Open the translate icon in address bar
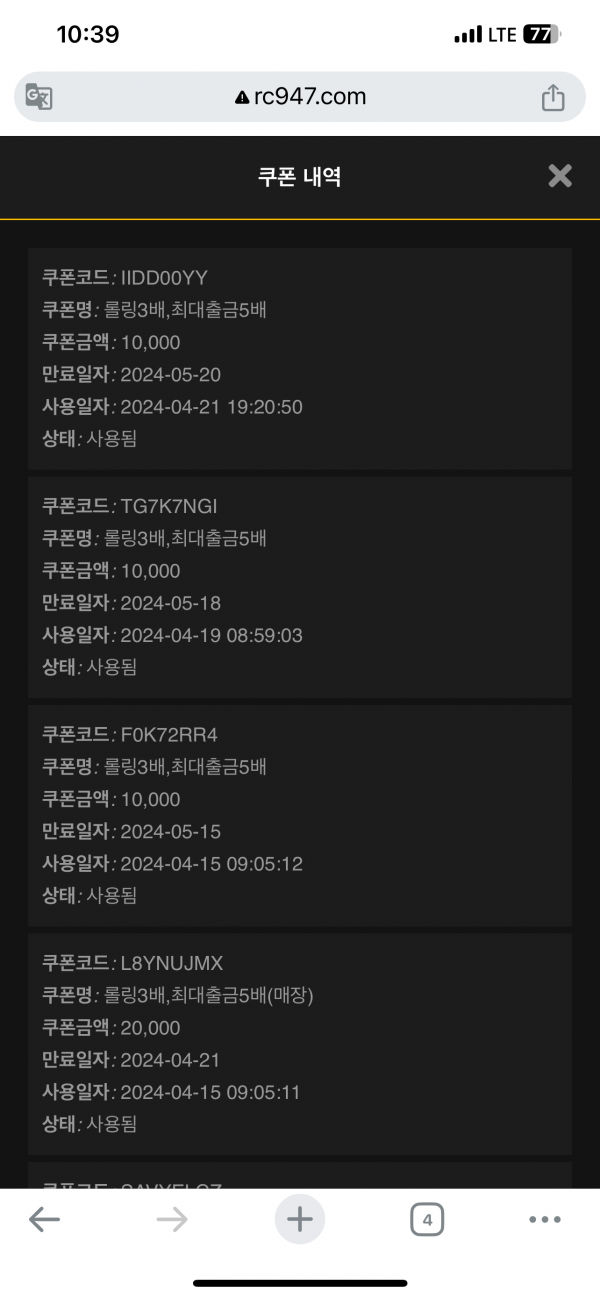The height and width of the screenshot is (1298, 600). pos(39,97)
